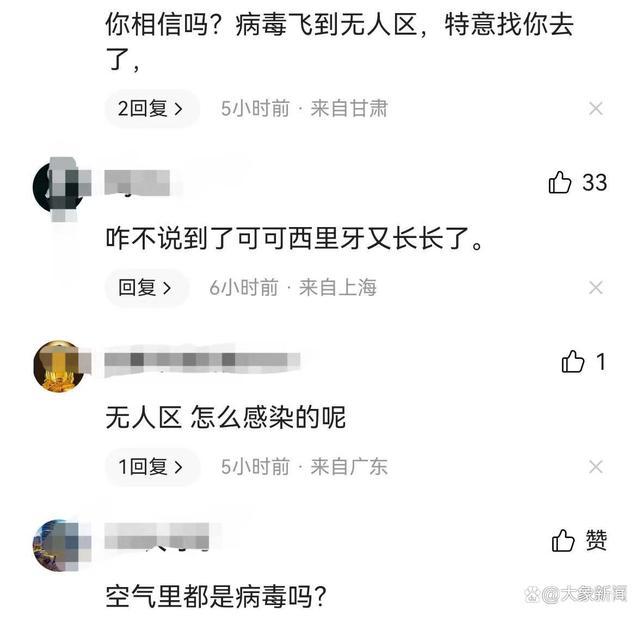Image resolution: width=640 pixels, height=617 pixels.
Task: Dismiss the comment posted from 甘肃
Action: (596, 109)
